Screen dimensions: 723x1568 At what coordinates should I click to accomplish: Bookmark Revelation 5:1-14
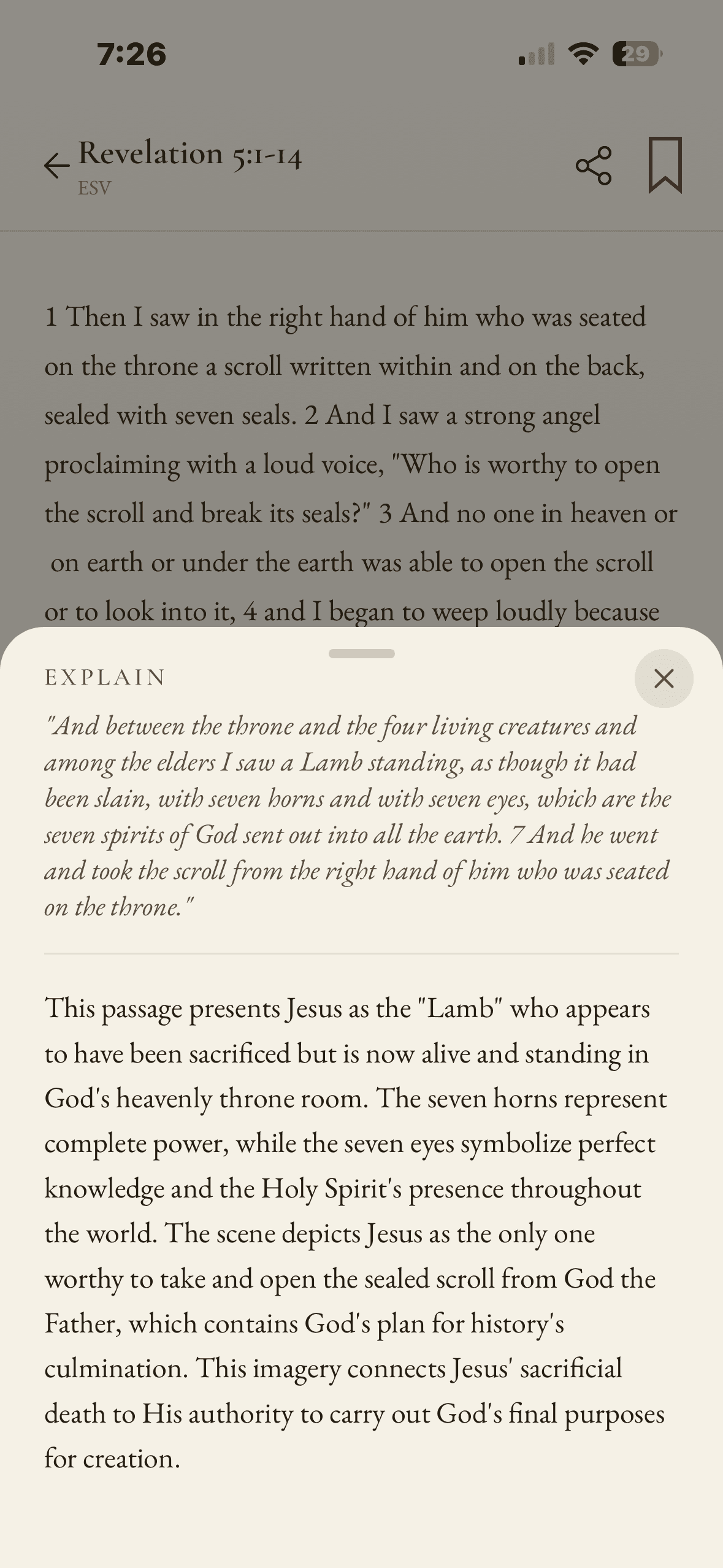(x=666, y=166)
